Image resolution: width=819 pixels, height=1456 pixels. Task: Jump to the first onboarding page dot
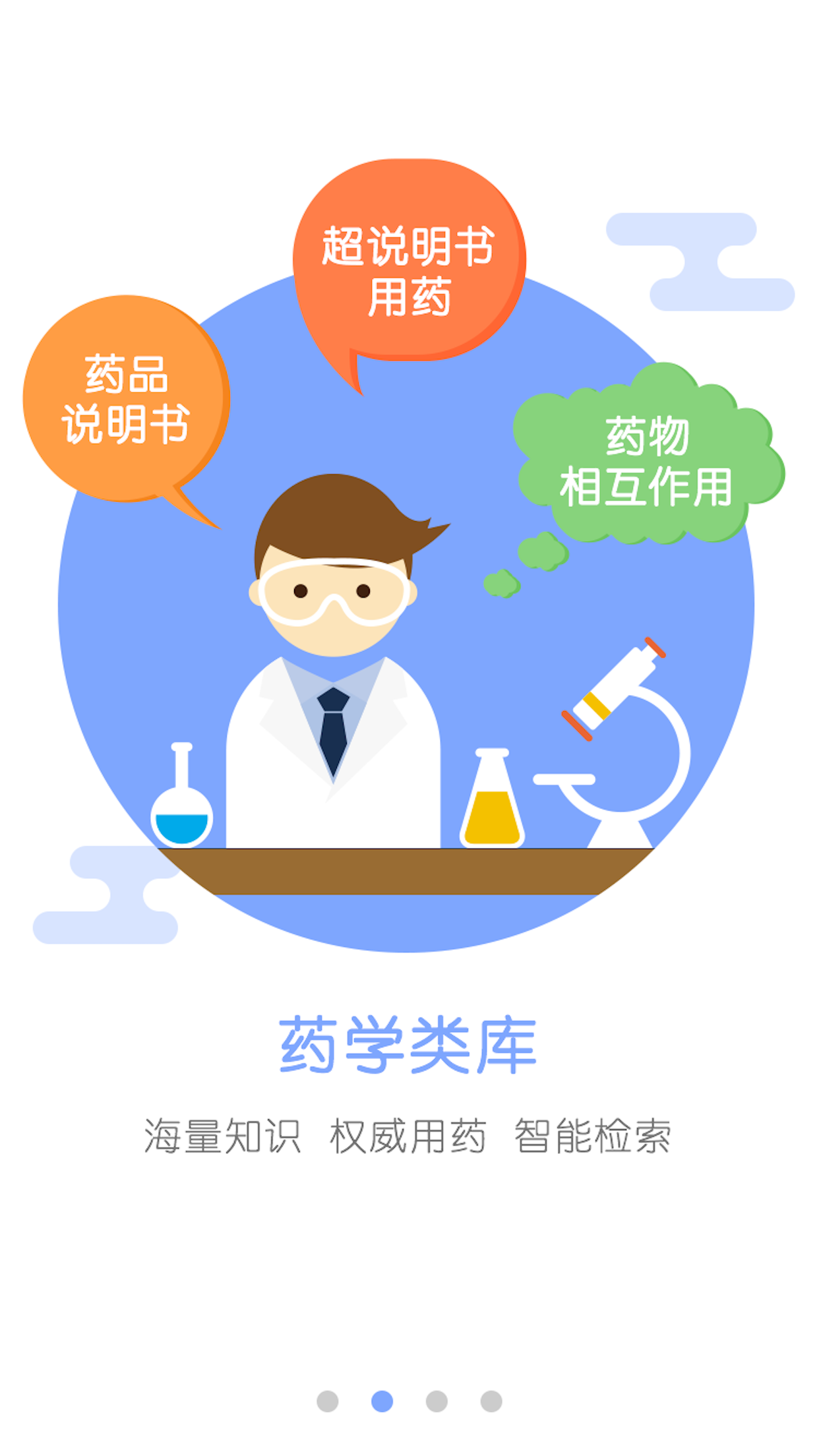[x=328, y=1401]
